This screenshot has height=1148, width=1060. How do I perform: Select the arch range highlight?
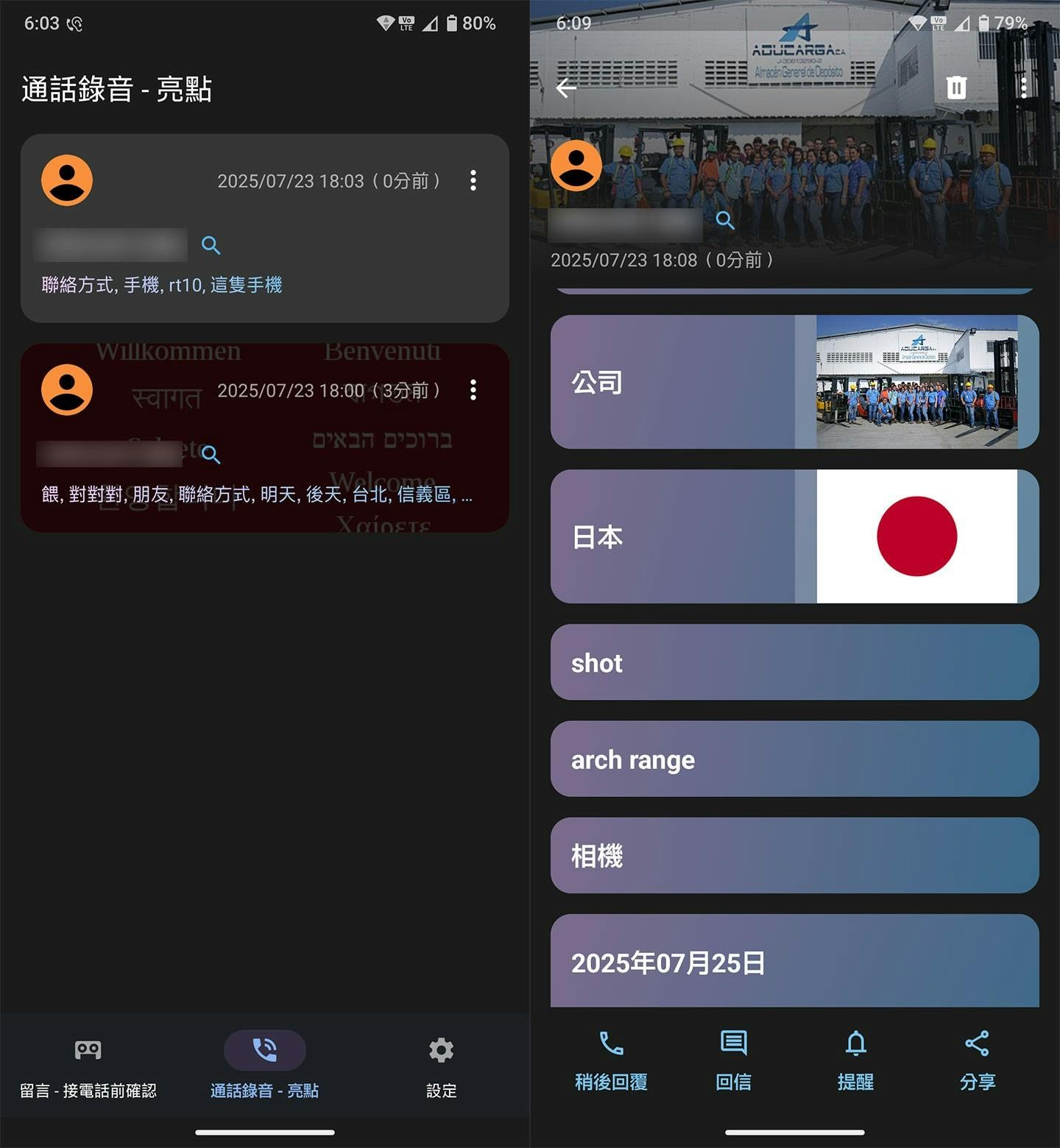(794, 759)
